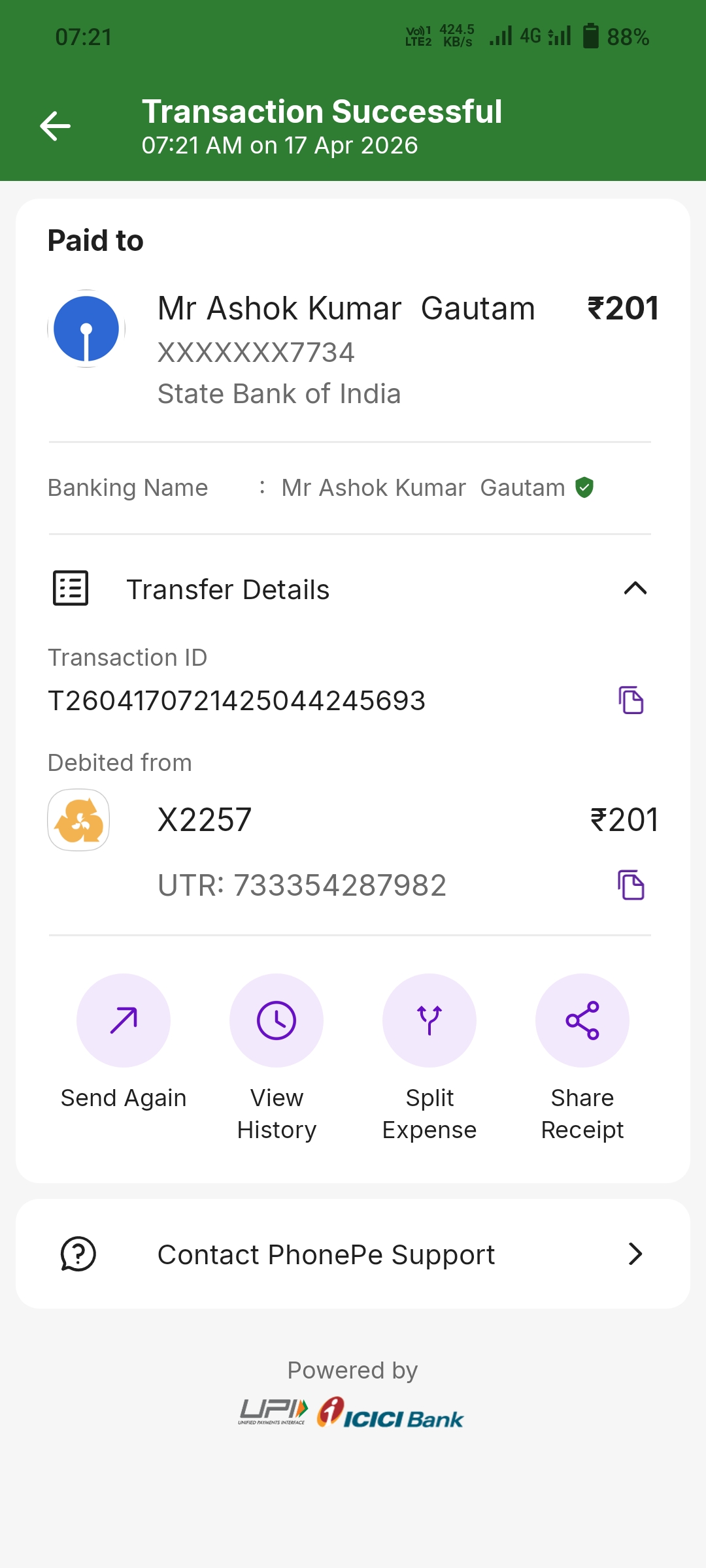The image size is (706, 1568).
Task: Tap Send Again to repeat payment
Action: point(124,1021)
